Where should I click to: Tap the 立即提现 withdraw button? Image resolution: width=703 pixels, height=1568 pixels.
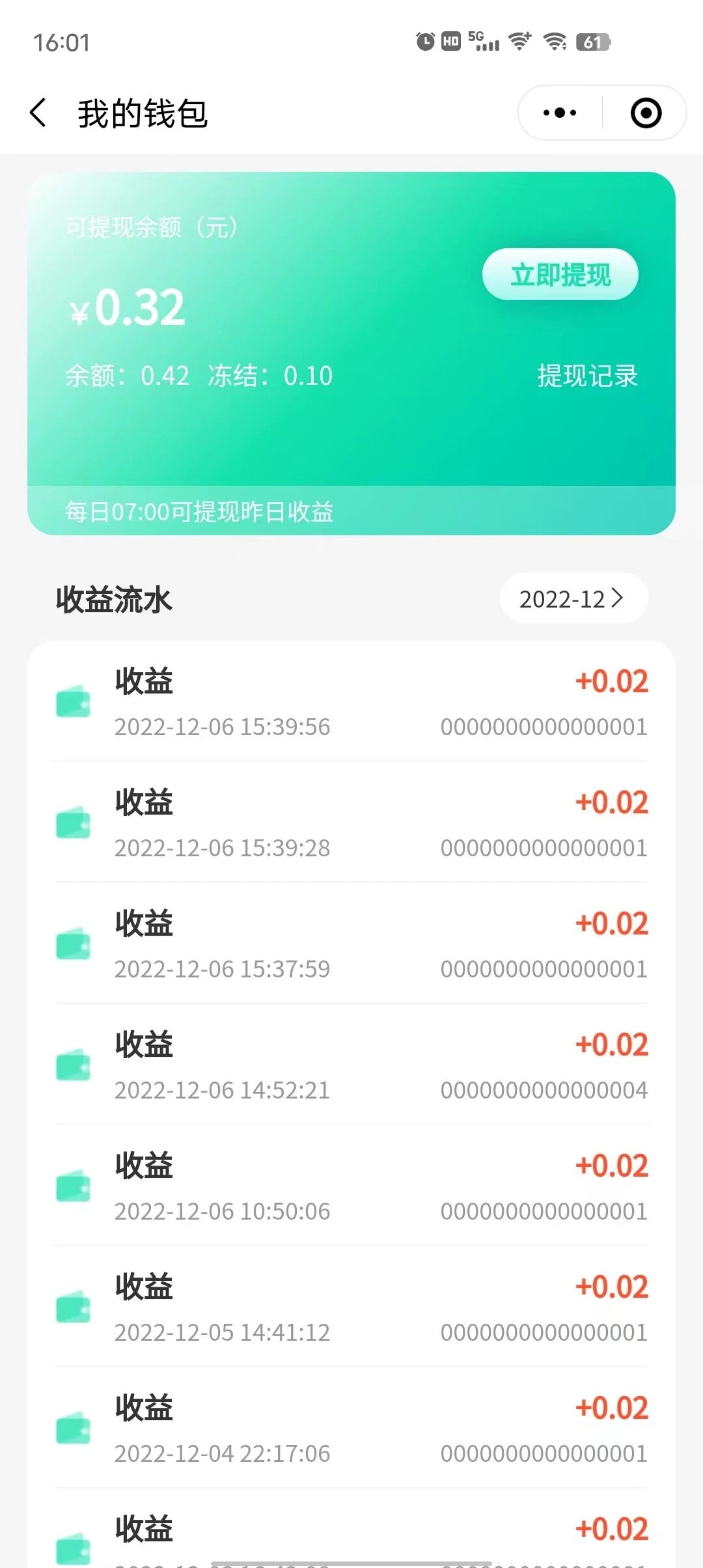tap(560, 274)
